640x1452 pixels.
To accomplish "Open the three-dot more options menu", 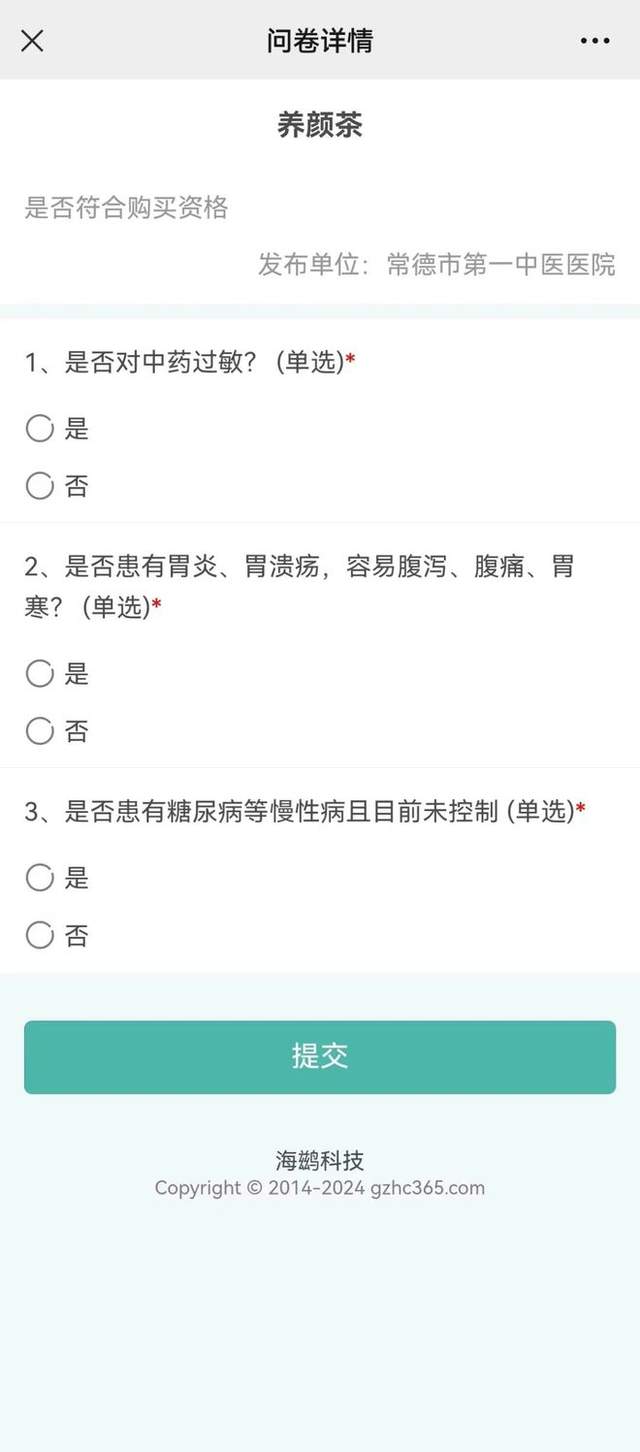I will point(595,41).
